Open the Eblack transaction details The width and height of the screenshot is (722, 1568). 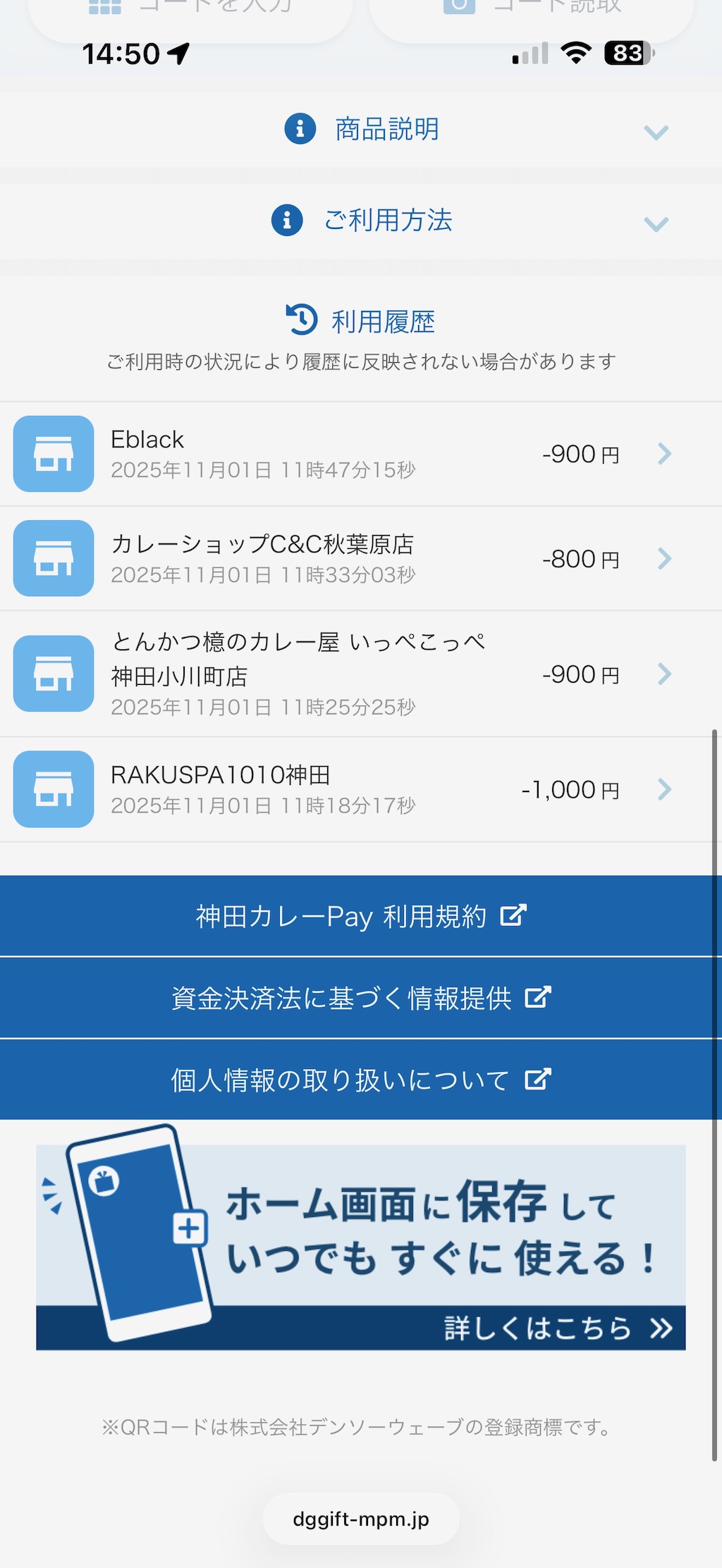(361, 454)
